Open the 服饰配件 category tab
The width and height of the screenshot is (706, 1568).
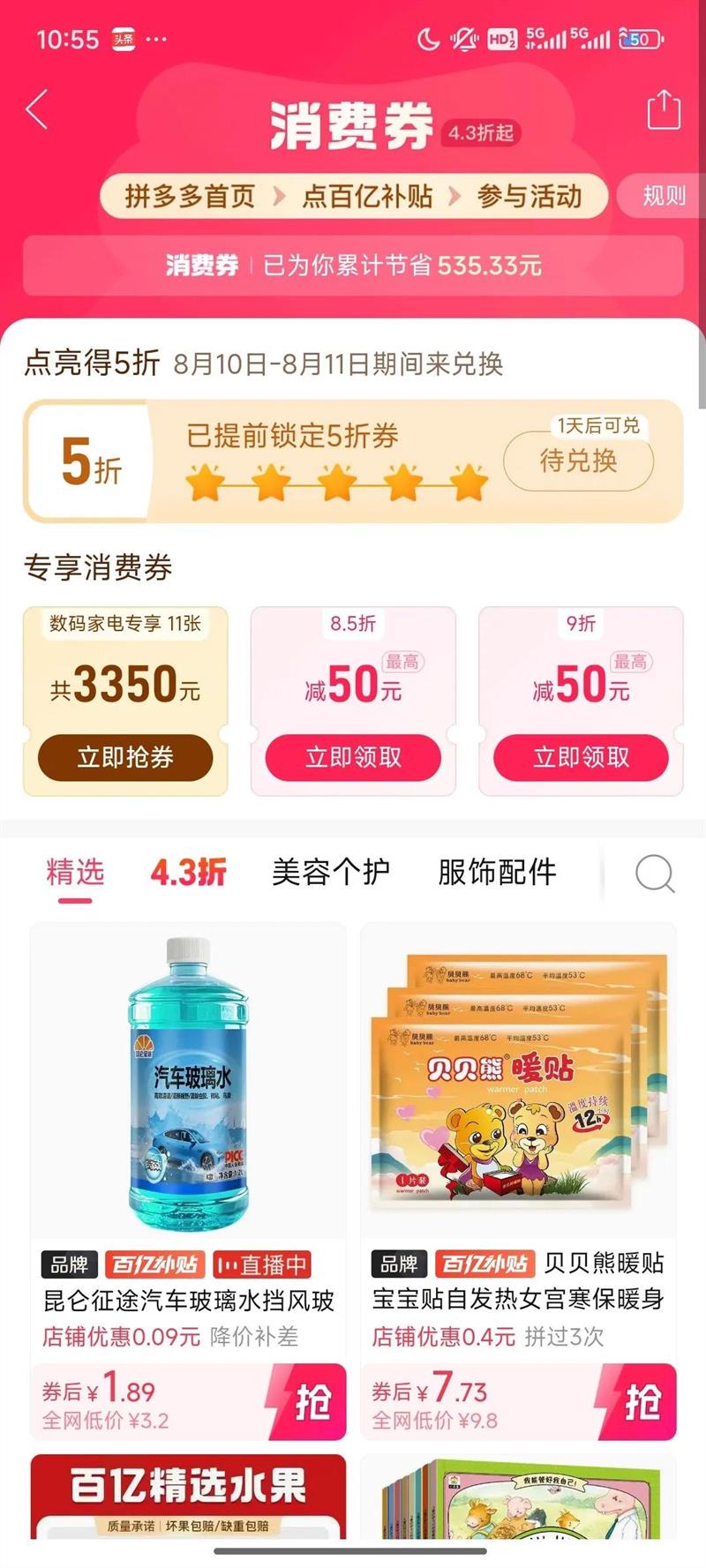click(497, 873)
